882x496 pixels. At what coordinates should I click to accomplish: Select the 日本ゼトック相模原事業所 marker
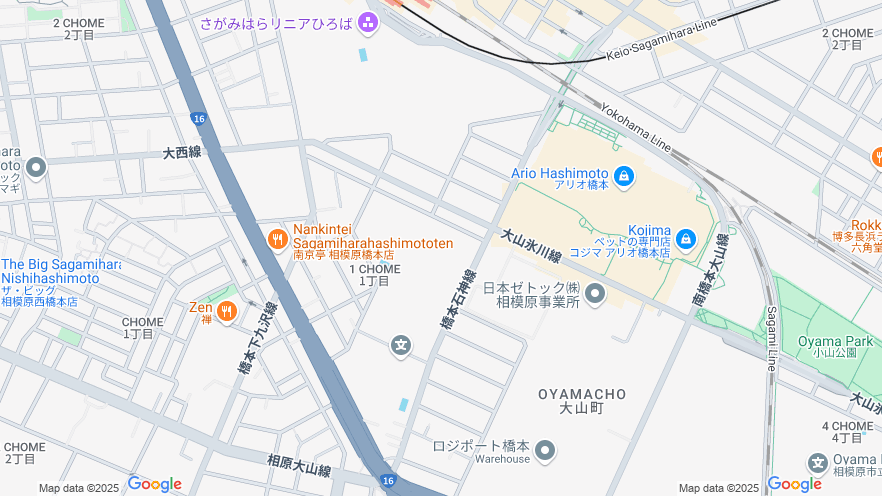595,293
